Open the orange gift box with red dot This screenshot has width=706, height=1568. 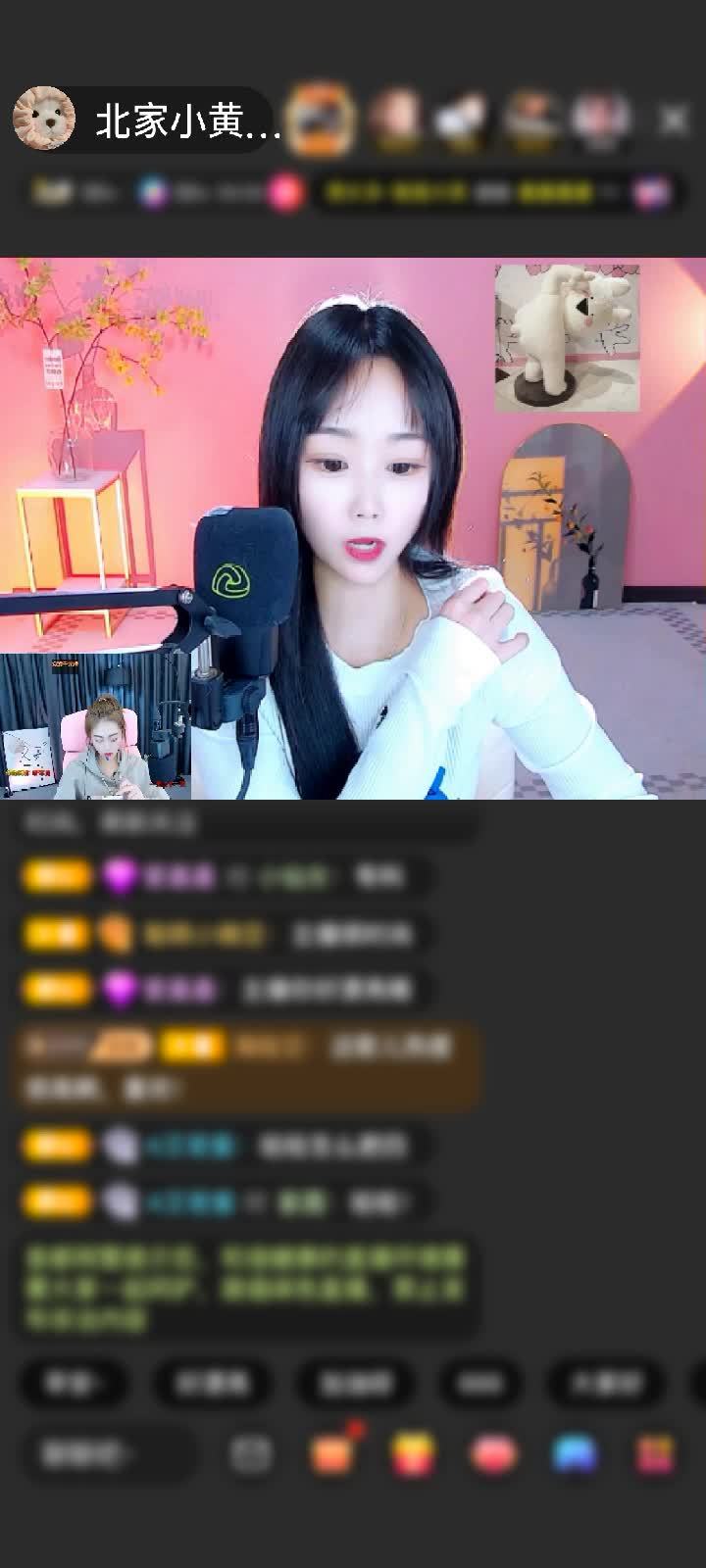click(332, 1454)
